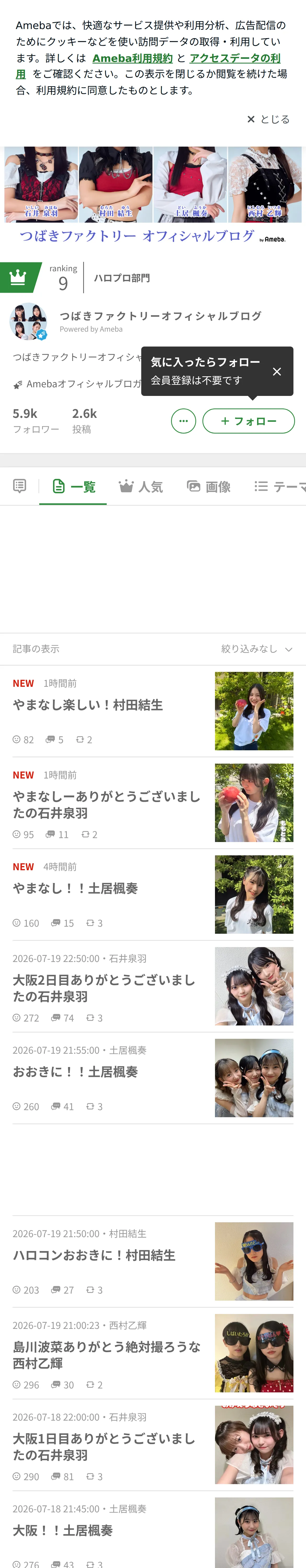Viewport: 306px width, 1568px height.
Task: Close the cookie notice with とじる
Action: [x=268, y=119]
